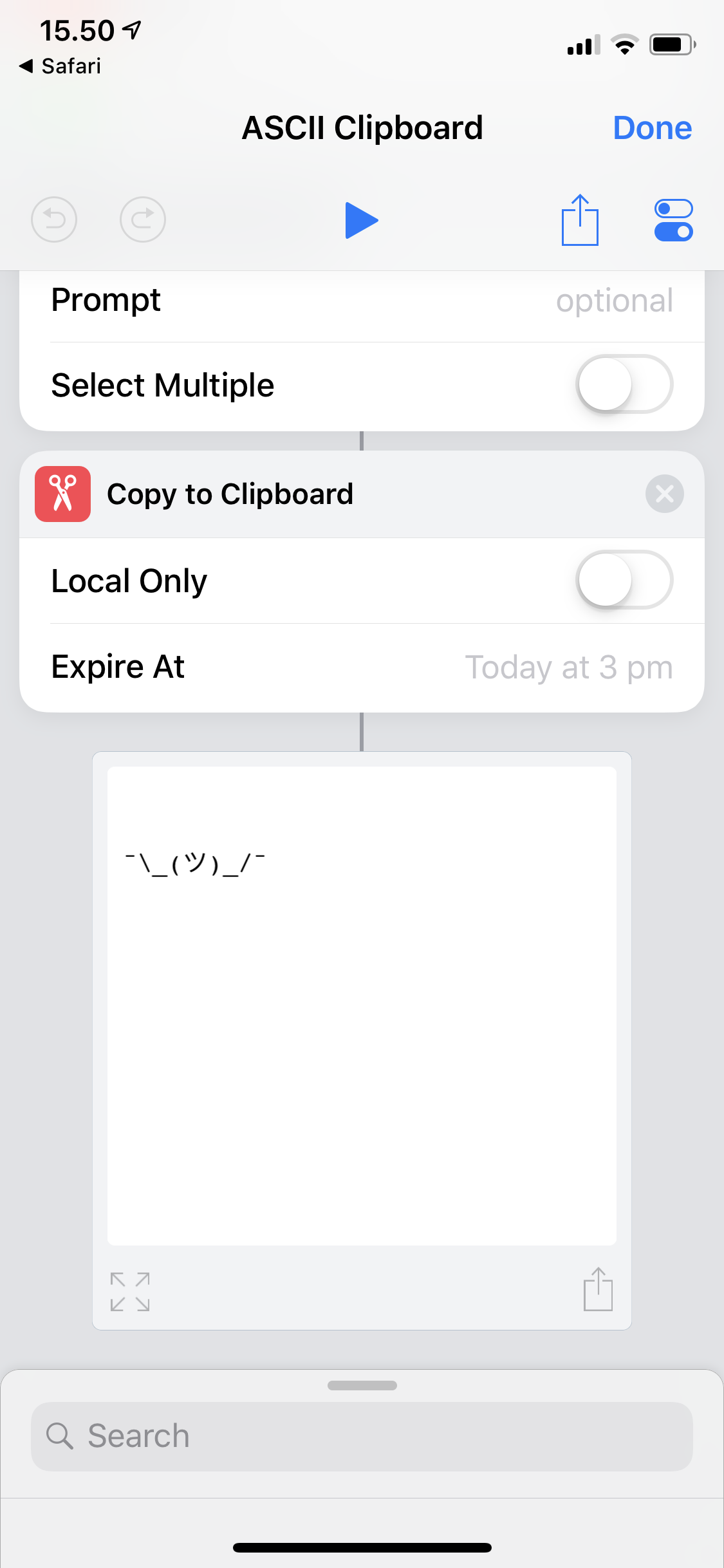Remove the Copy to Clipboard action
This screenshot has width=724, height=1568.
point(664,494)
